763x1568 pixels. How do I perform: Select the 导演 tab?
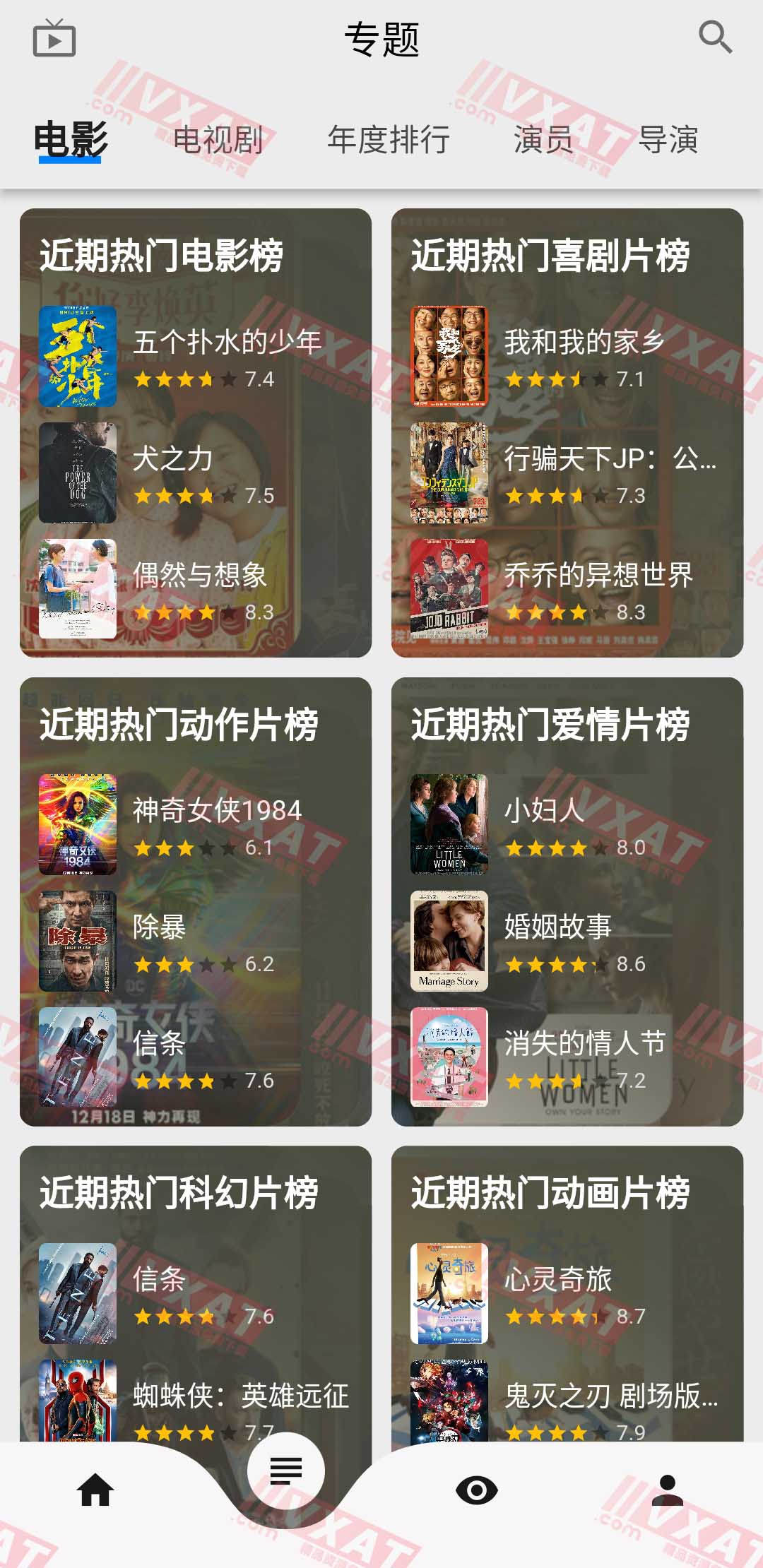tap(668, 140)
